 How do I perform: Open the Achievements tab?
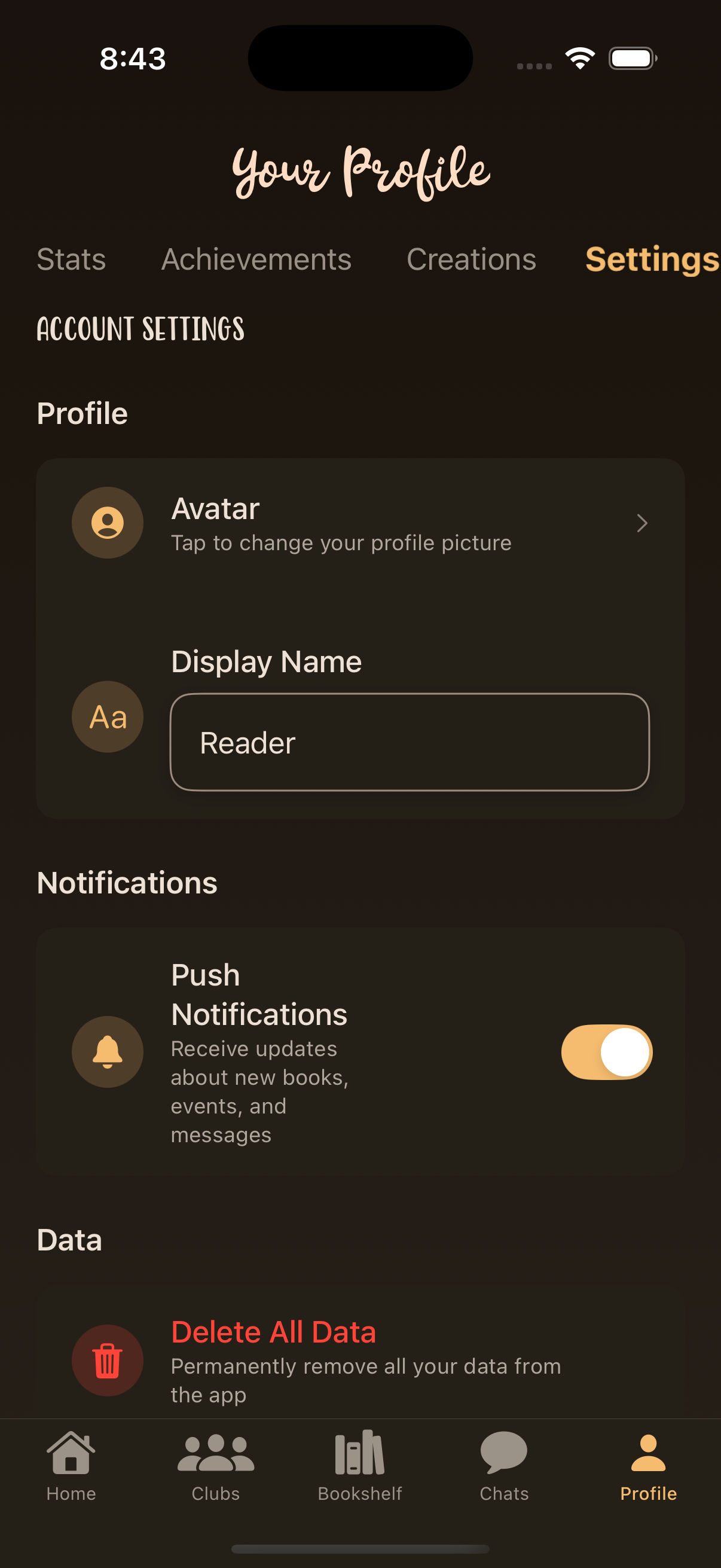tap(256, 260)
